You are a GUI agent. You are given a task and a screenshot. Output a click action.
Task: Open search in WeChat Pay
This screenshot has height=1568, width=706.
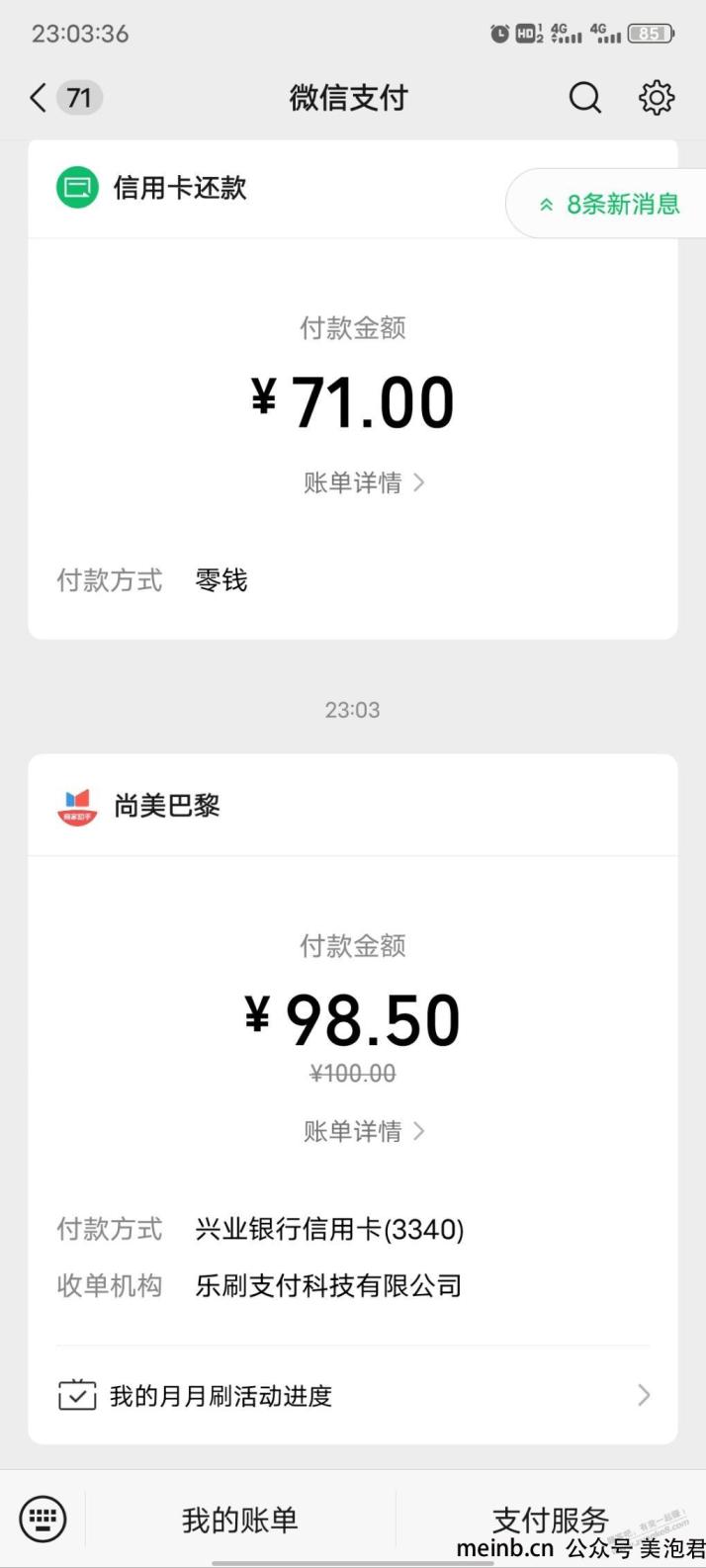pyautogui.click(x=584, y=98)
